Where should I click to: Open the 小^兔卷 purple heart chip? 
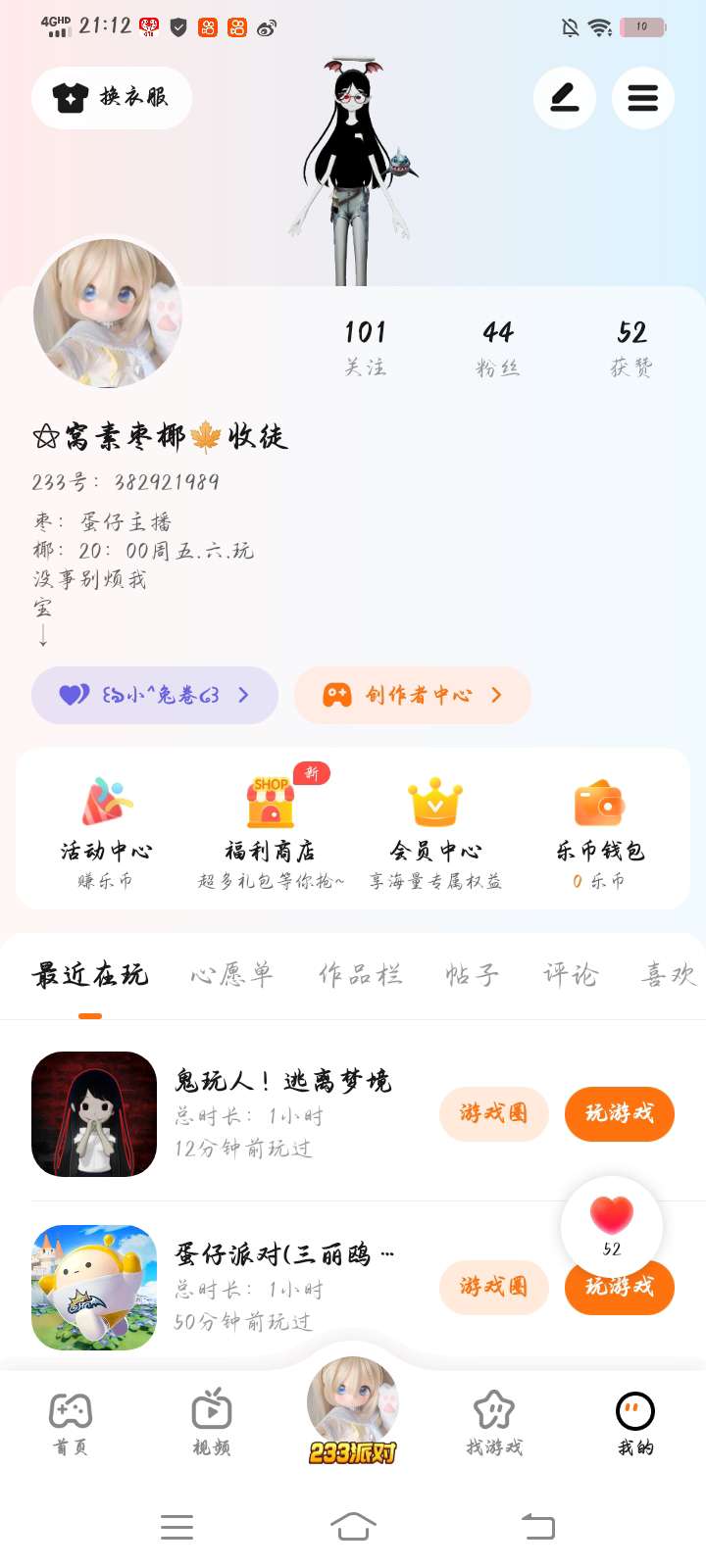pos(155,695)
